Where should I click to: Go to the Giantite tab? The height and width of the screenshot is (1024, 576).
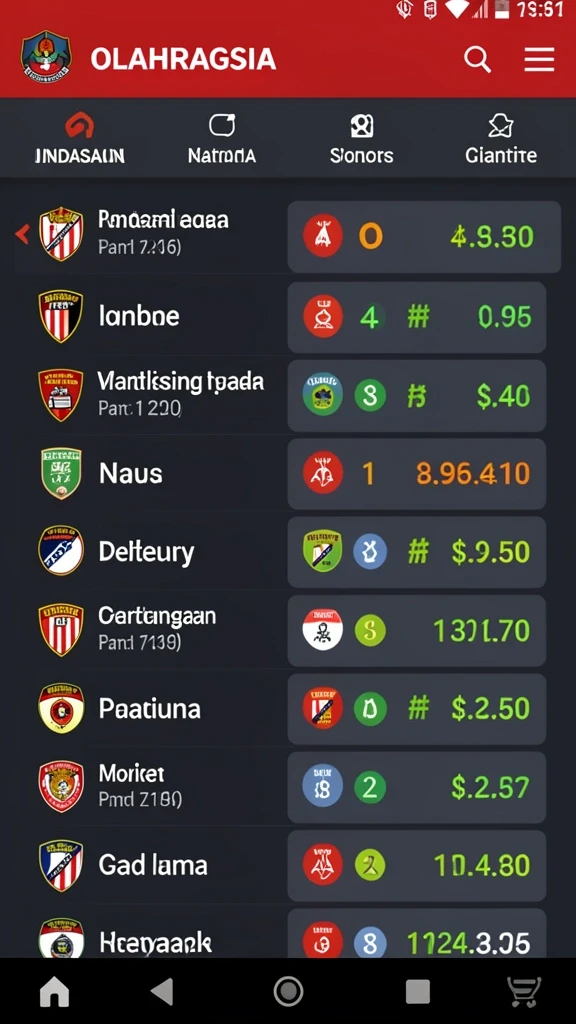(x=501, y=138)
